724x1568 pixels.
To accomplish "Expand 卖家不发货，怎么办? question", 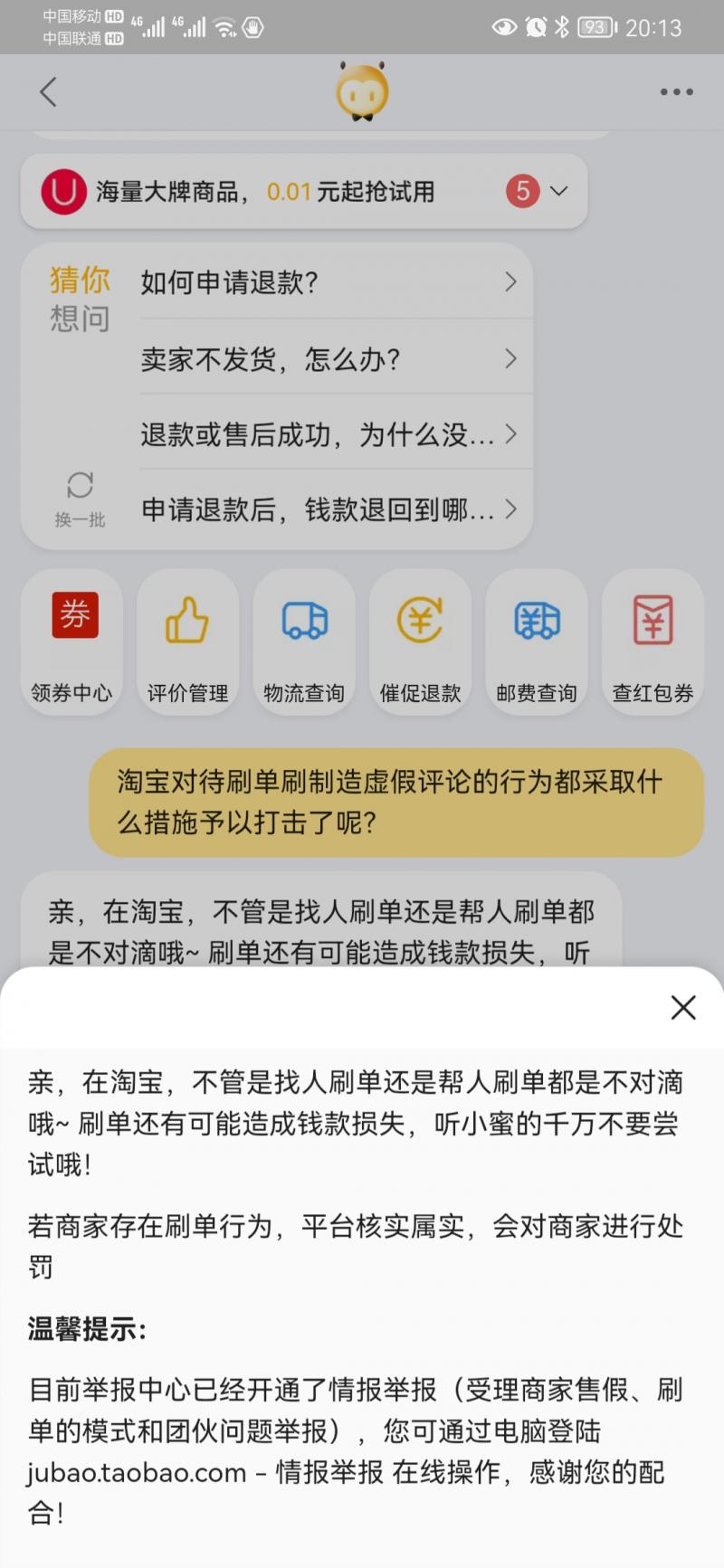I will [326, 359].
